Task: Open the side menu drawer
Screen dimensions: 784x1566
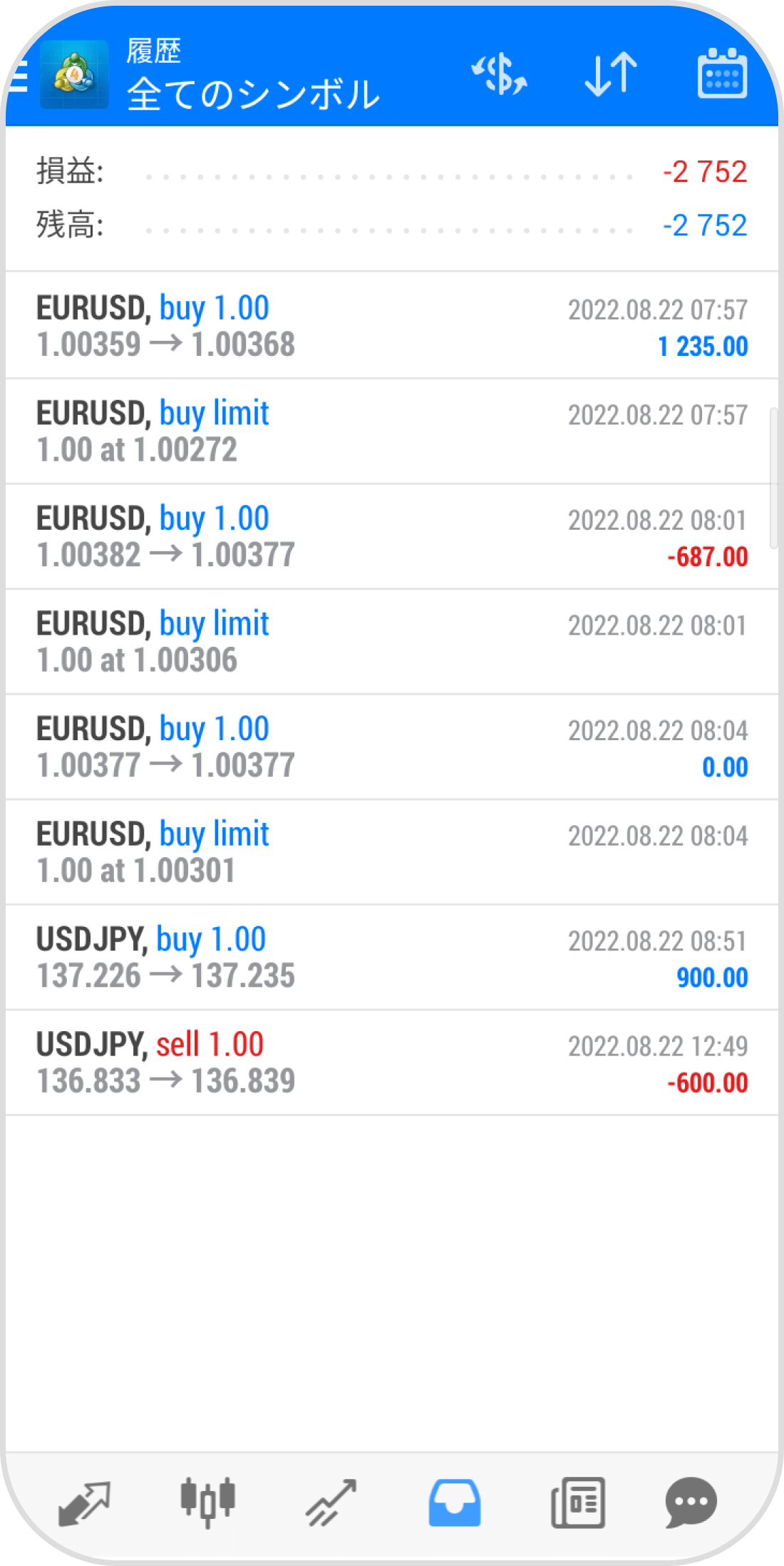Action: (x=17, y=76)
